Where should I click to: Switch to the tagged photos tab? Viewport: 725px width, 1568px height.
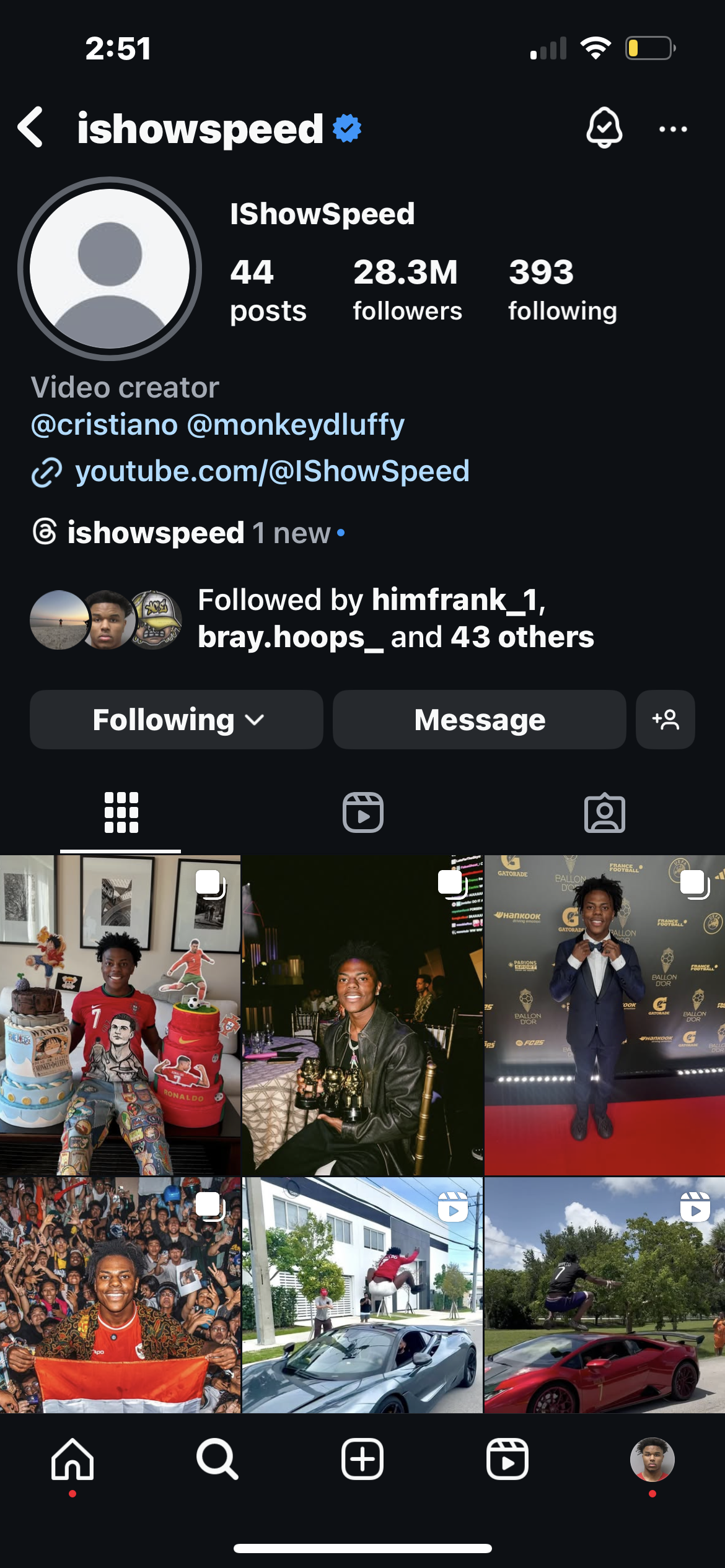coord(604,812)
